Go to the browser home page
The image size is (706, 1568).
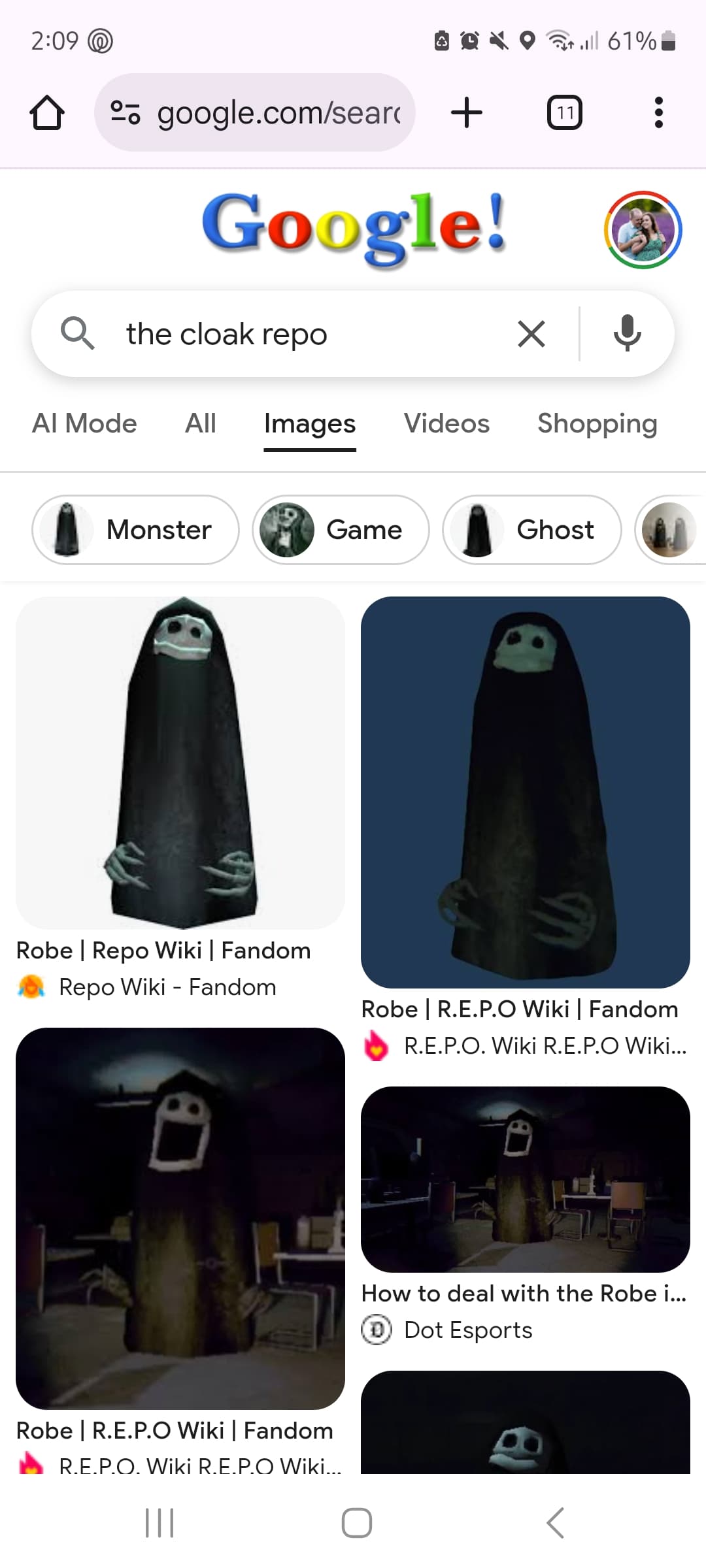pyautogui.click(x=47, y=113)
